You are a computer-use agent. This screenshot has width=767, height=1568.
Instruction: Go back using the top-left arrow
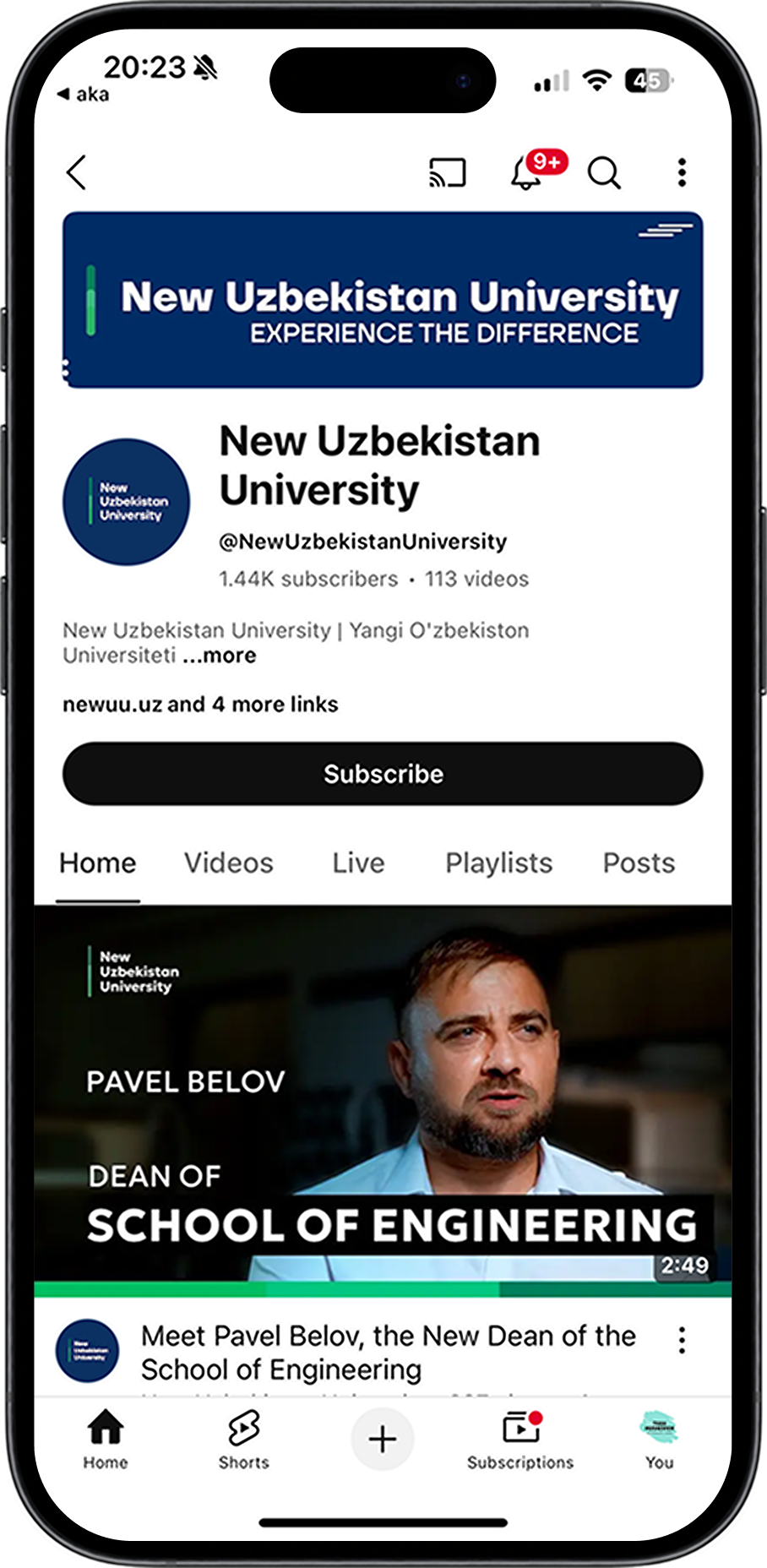pos(77,172)
